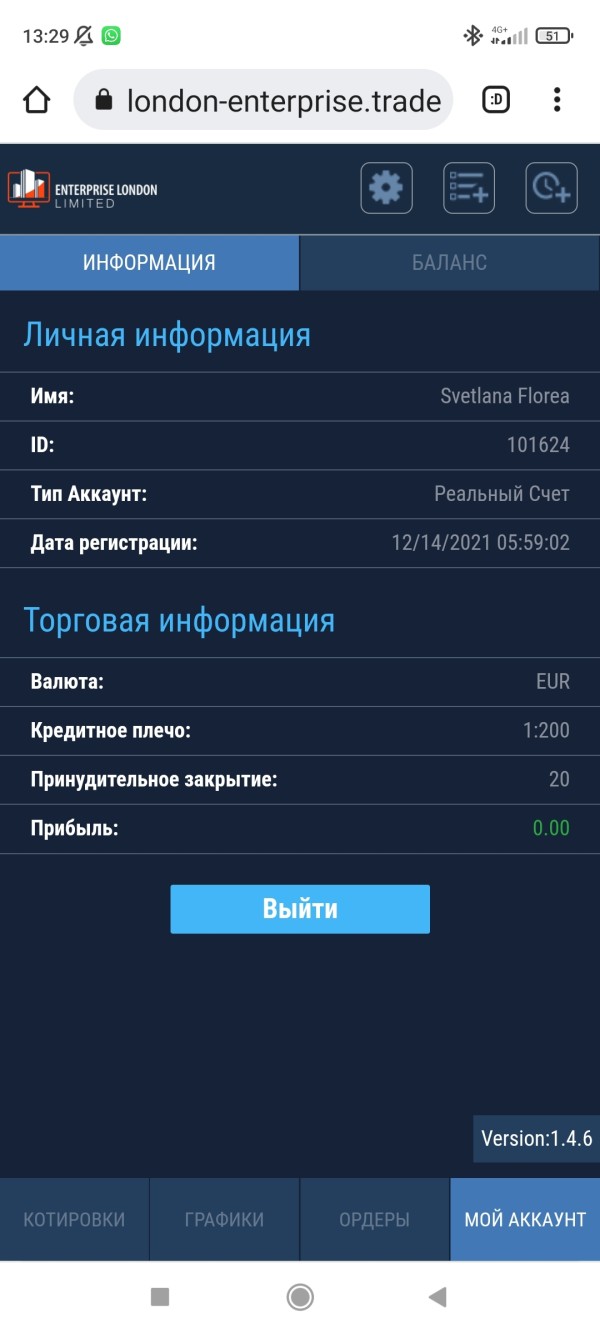Tap the add list item icon
Screen dimensions: 600x1333
pos(469,188)
